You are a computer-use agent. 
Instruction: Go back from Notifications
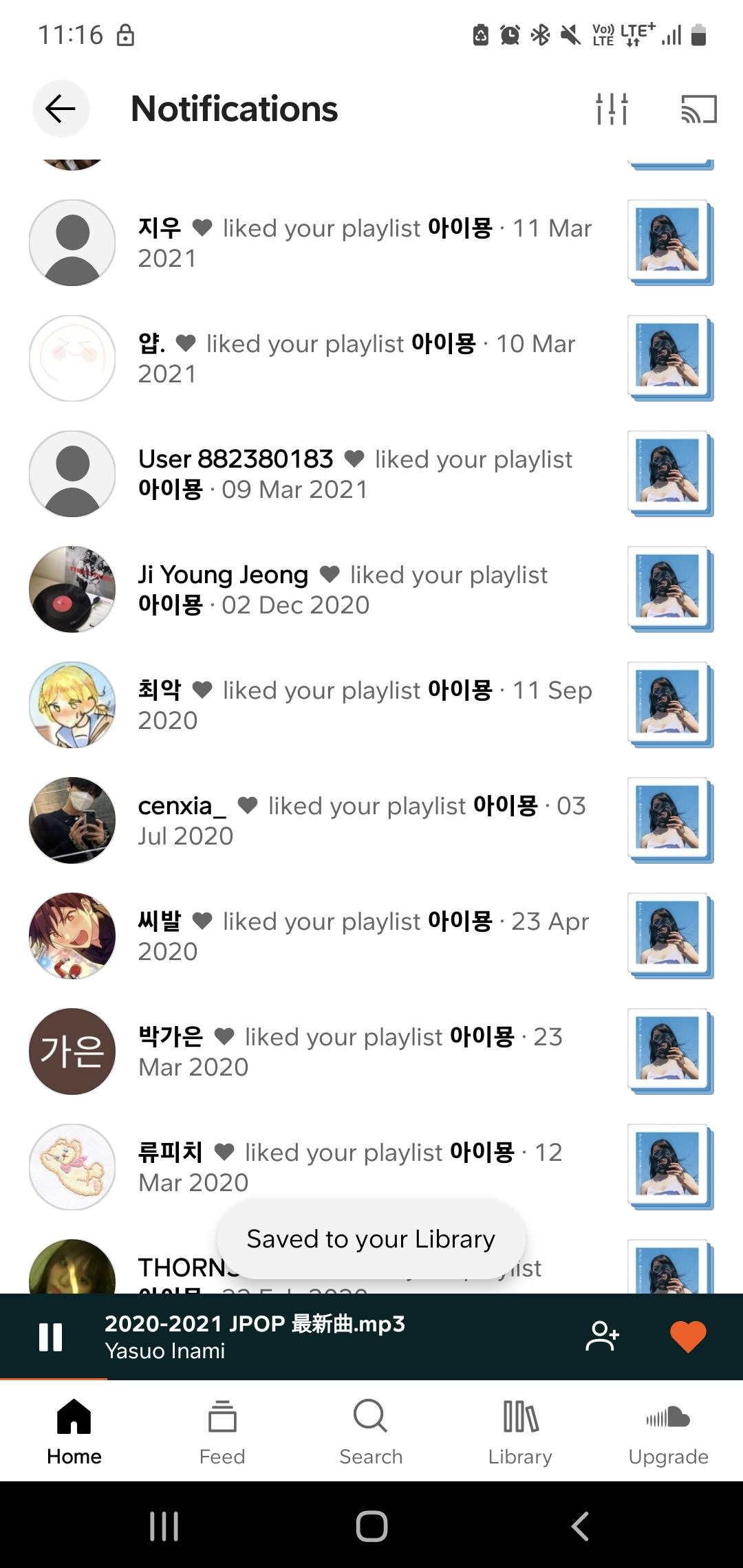coord(61,109)
